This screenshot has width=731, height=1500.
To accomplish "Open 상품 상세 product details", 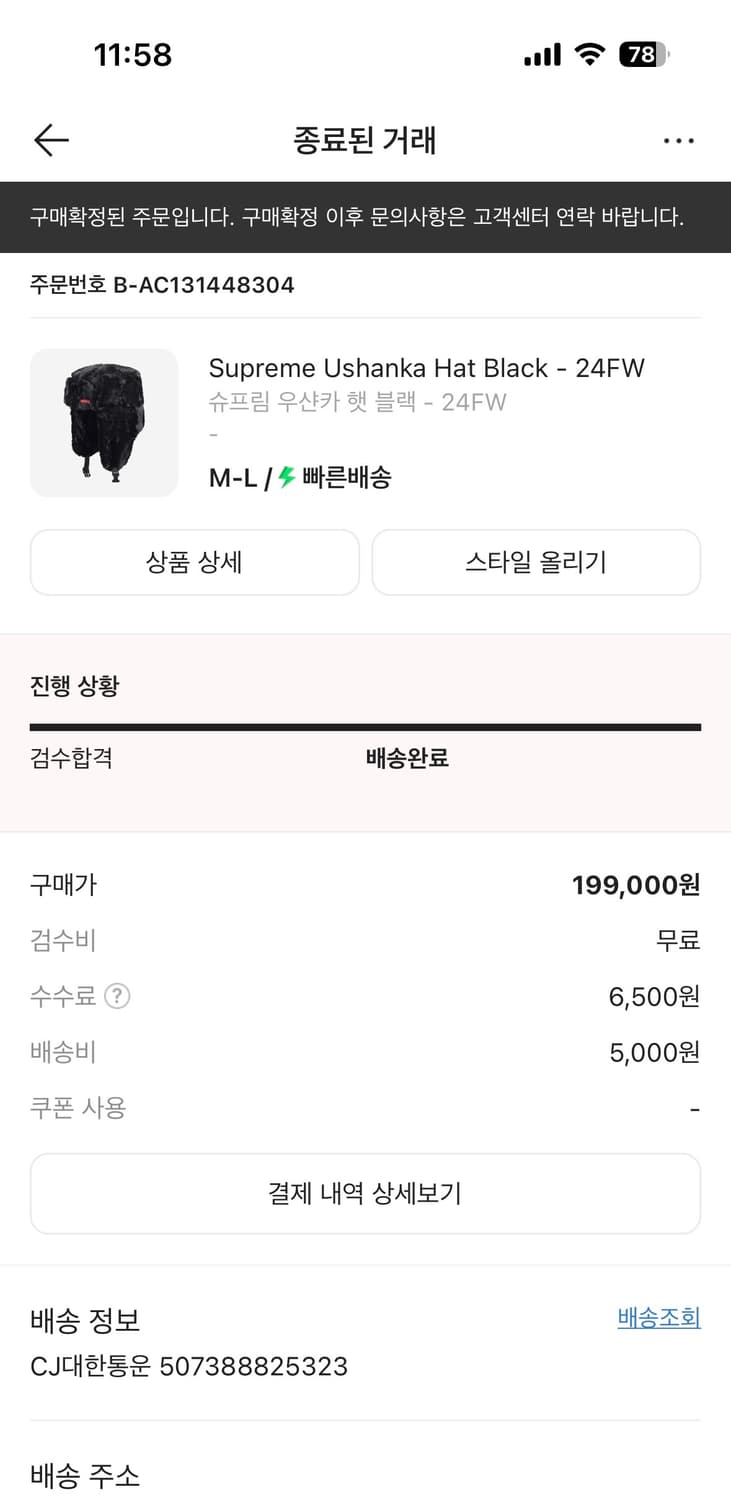I will (x=194, y=562).
